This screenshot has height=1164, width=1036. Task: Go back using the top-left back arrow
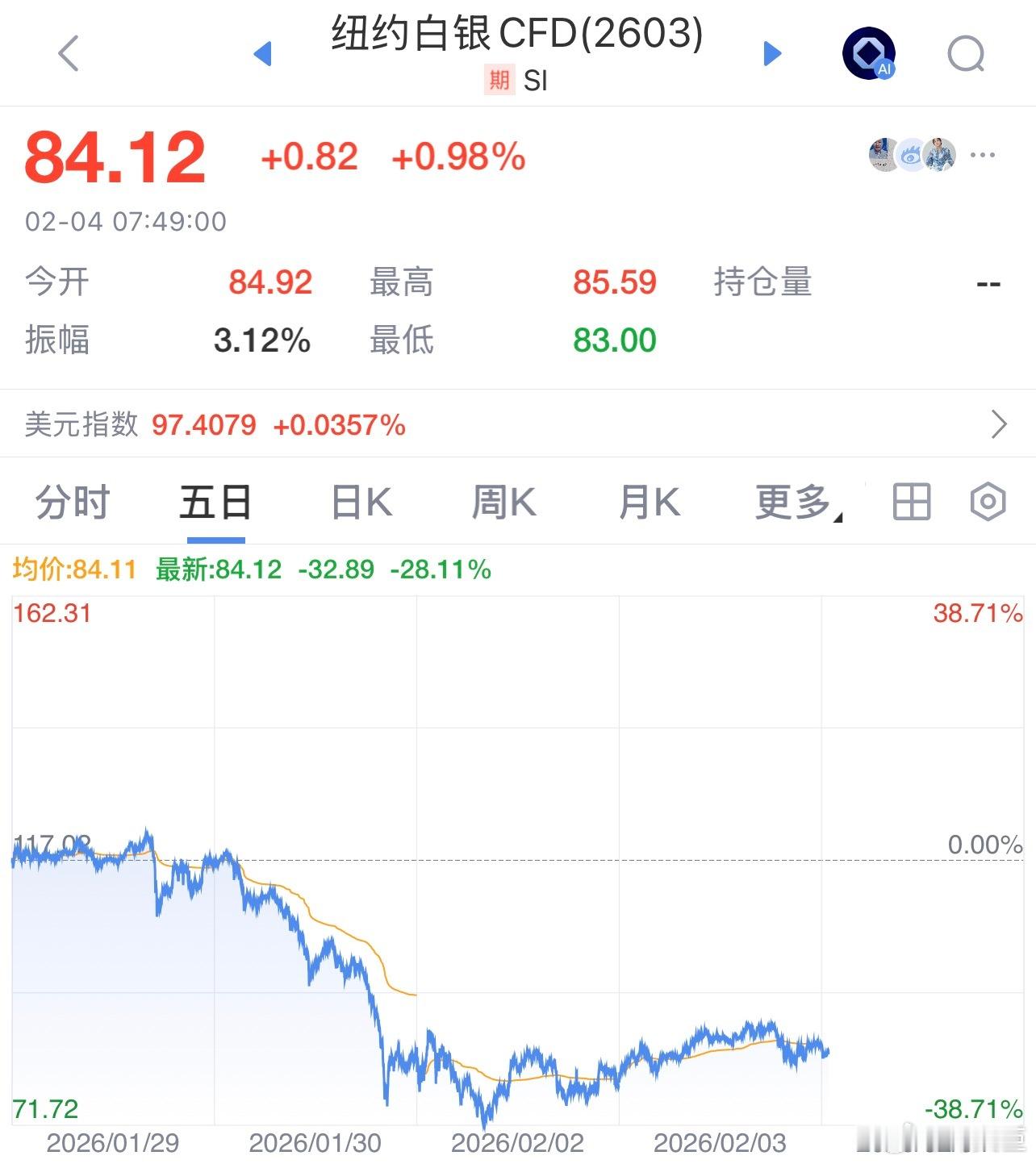68,55
